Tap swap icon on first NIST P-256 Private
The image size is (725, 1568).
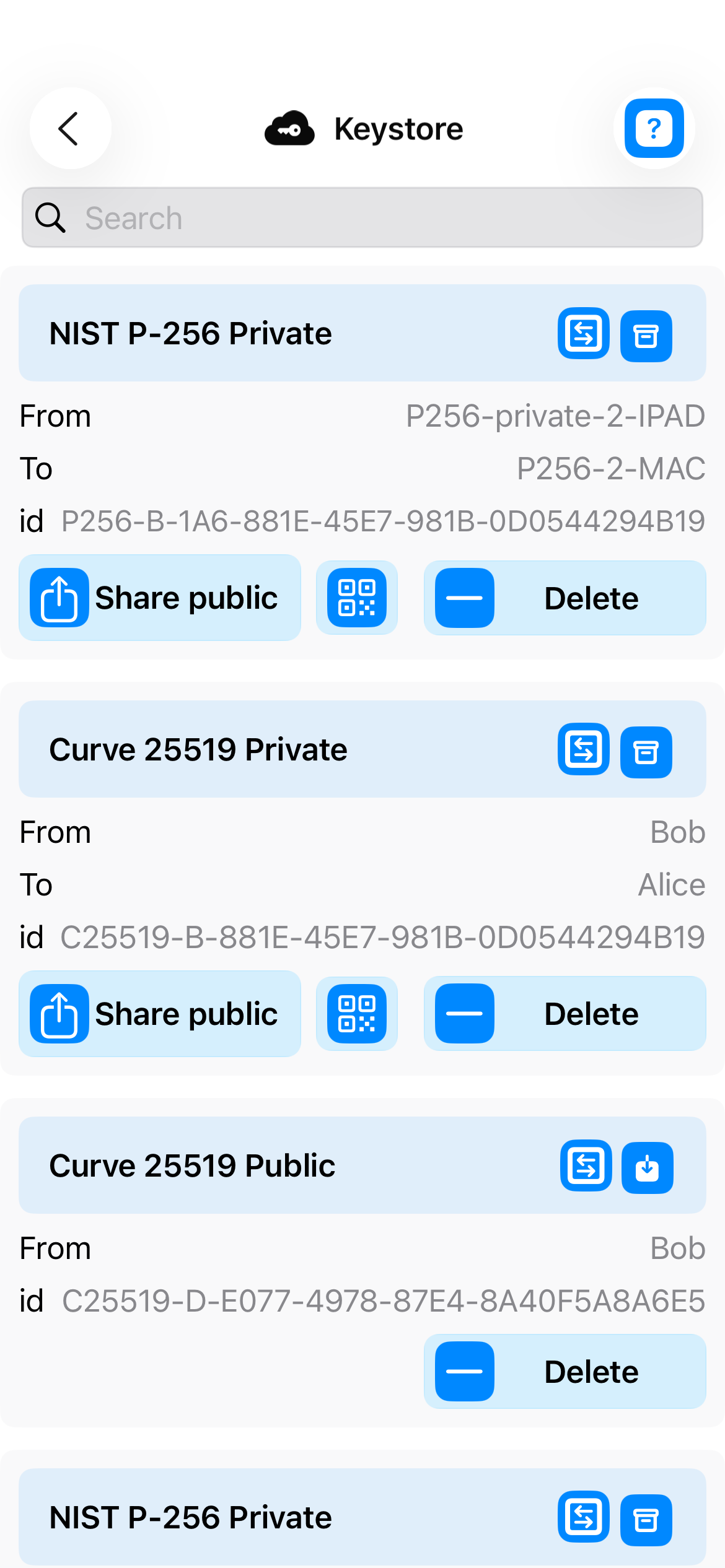tap(584, 334)
